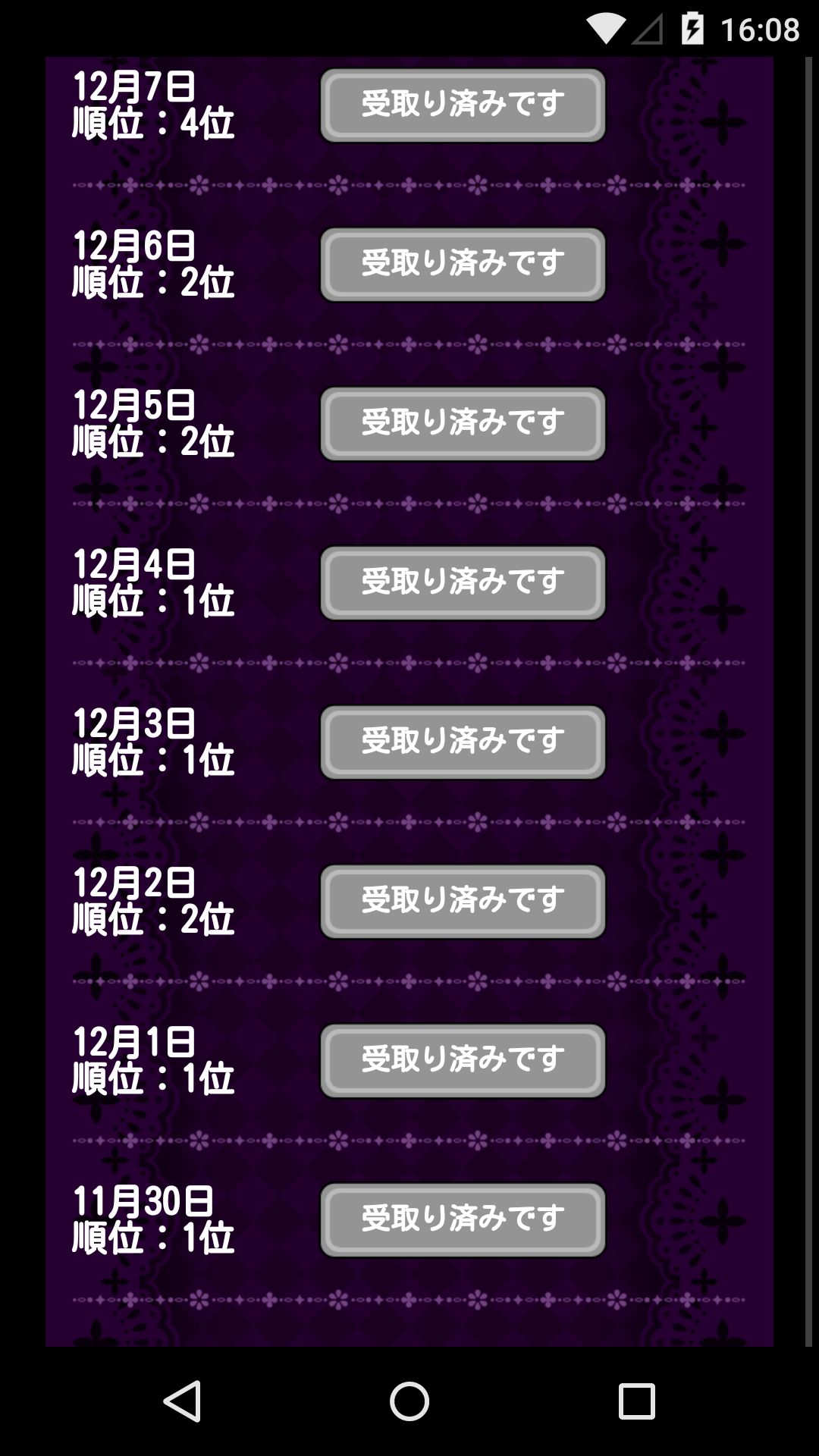Tap the 受取り済みです button for 12月7日
The height and width of the screenshot is (1456, 819).
click(x=463, y=105)
